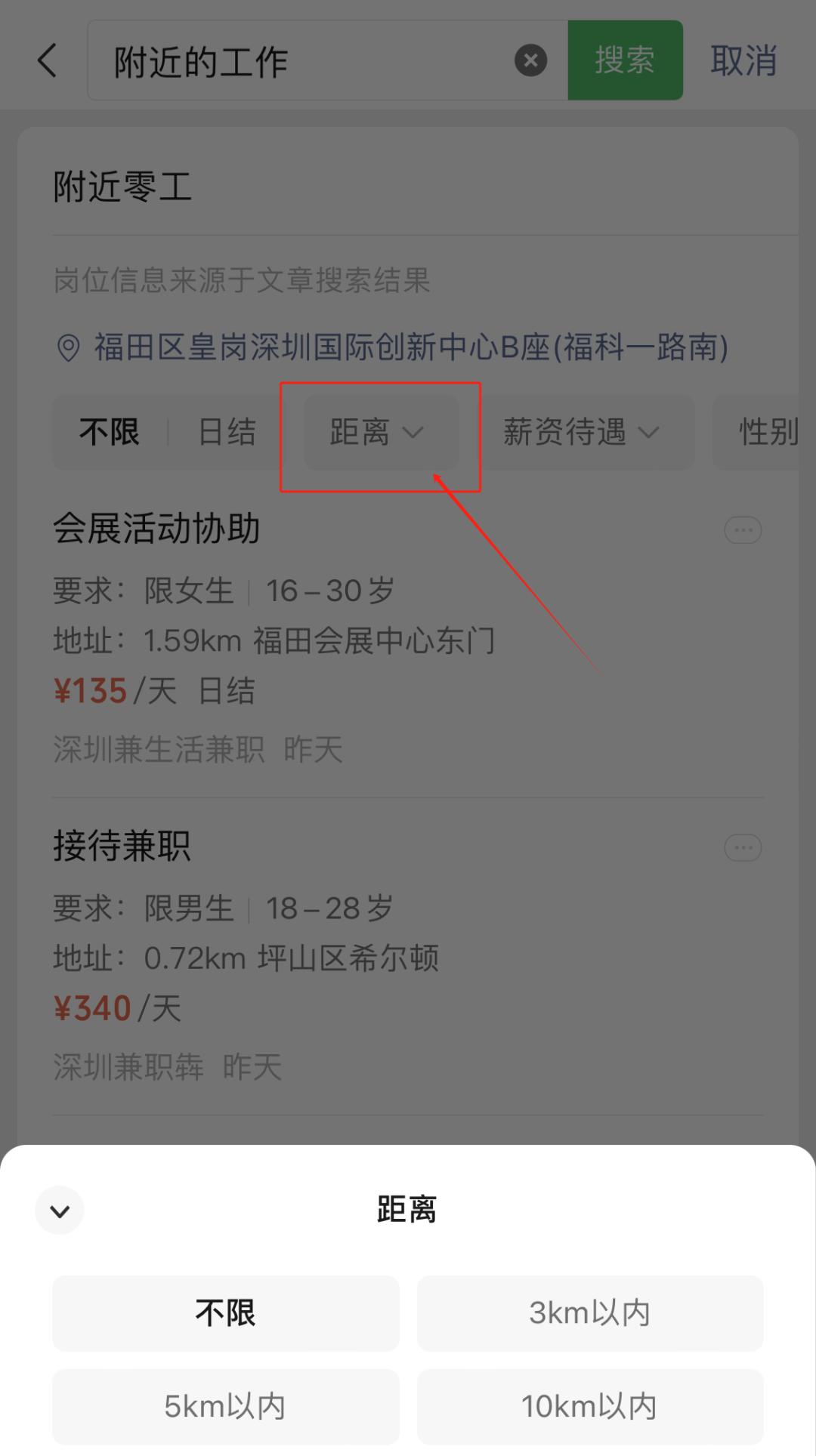
Task: Collapse the 距离 sheet with the down chevron
Action: pyautogui.click(x=60, y=1211)
